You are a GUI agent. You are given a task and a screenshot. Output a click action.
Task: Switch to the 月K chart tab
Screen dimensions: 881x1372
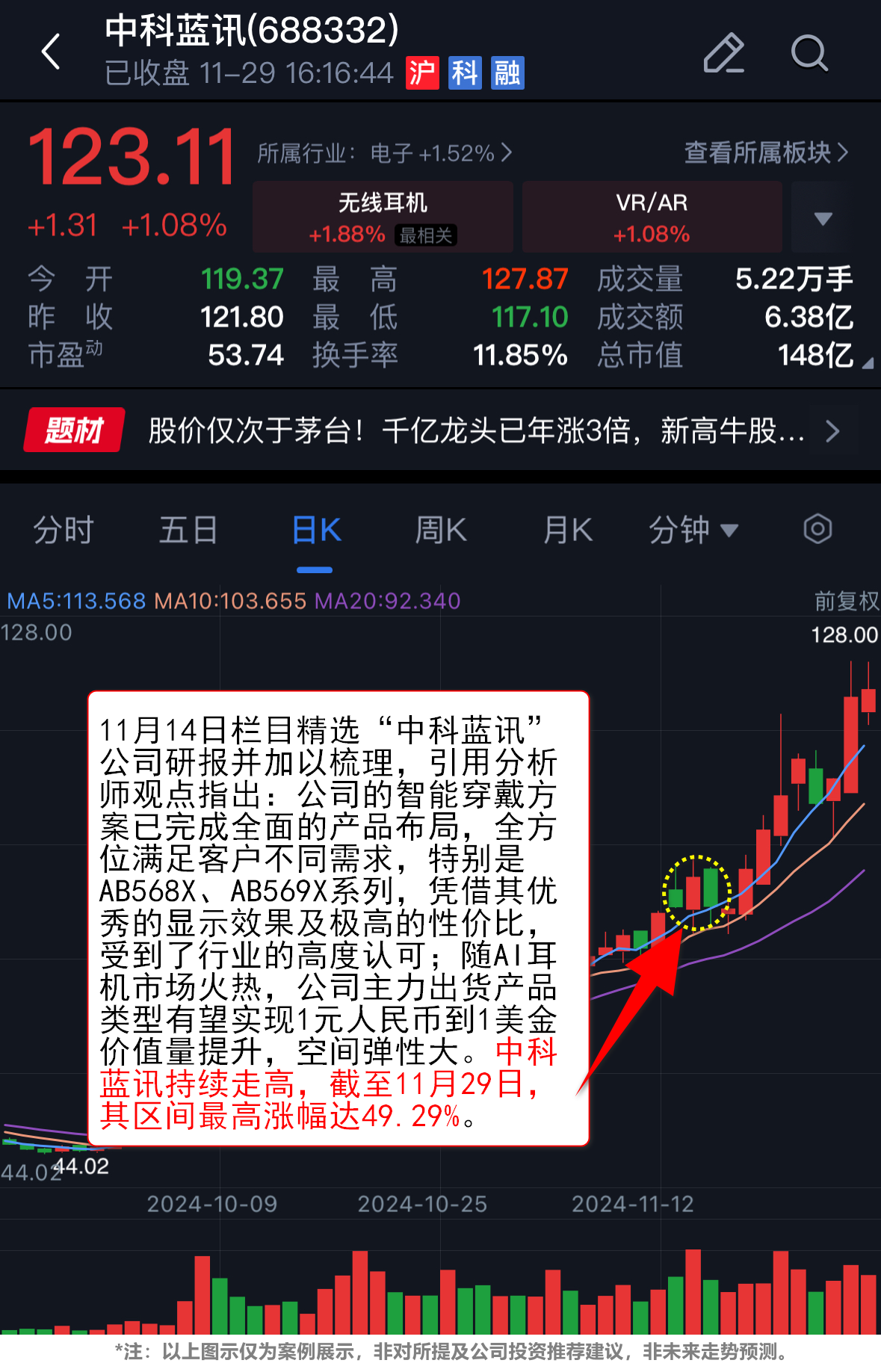point(568,531)
